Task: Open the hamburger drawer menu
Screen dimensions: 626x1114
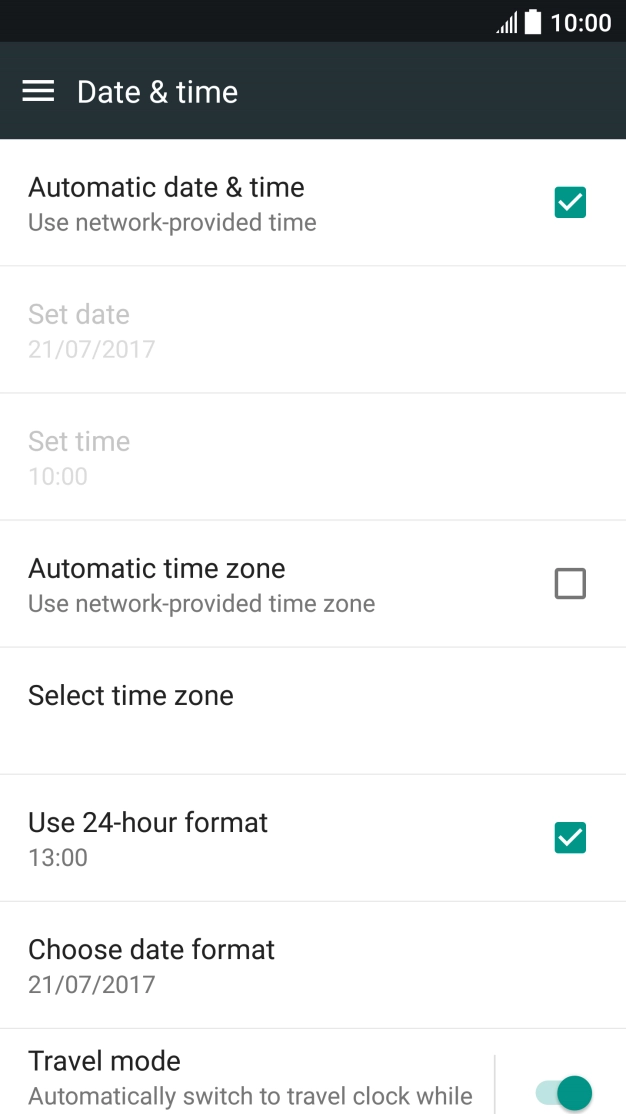Action: point(38,92)
